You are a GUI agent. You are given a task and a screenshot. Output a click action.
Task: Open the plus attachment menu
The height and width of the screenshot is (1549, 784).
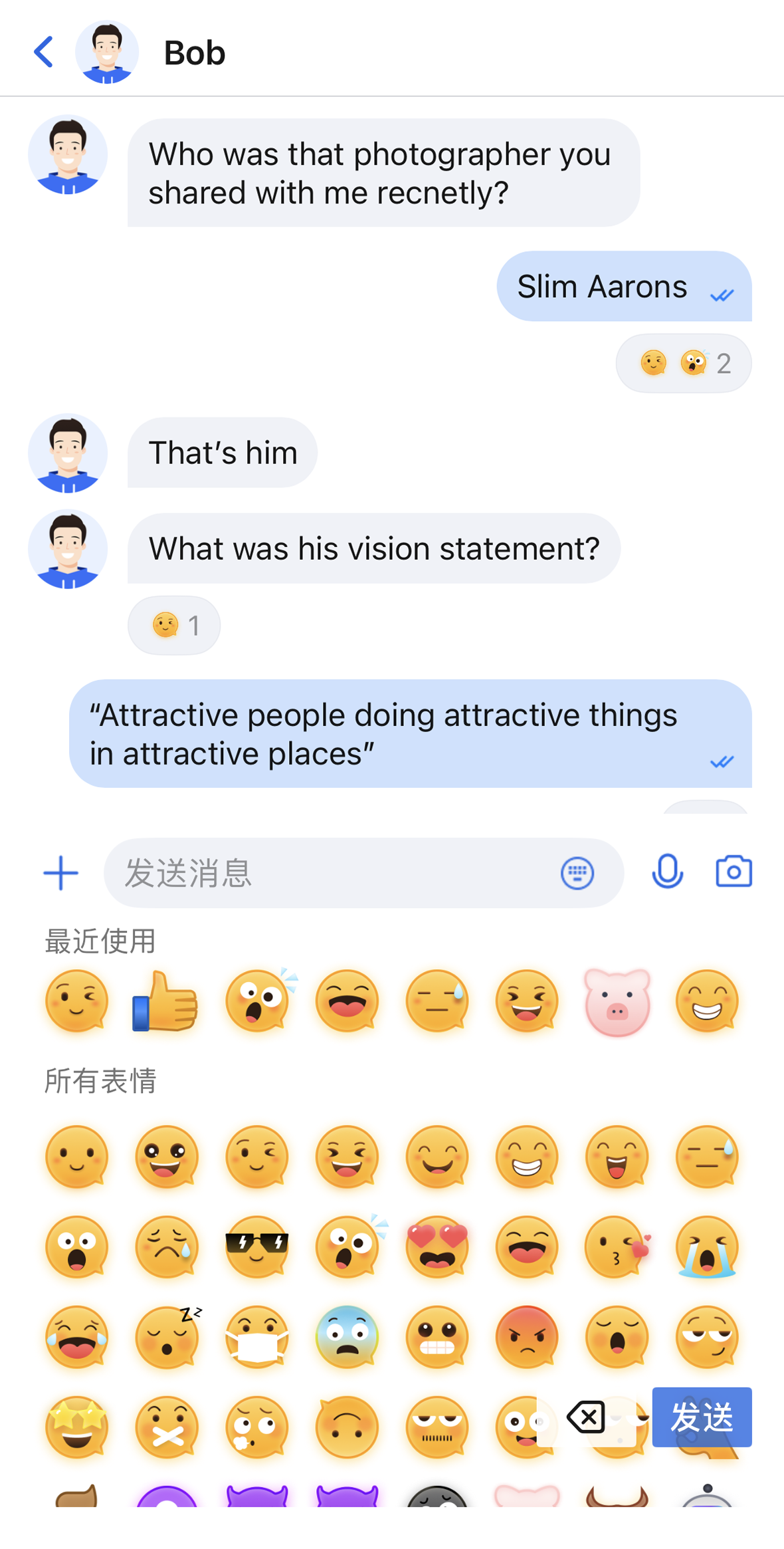point(60,872)
